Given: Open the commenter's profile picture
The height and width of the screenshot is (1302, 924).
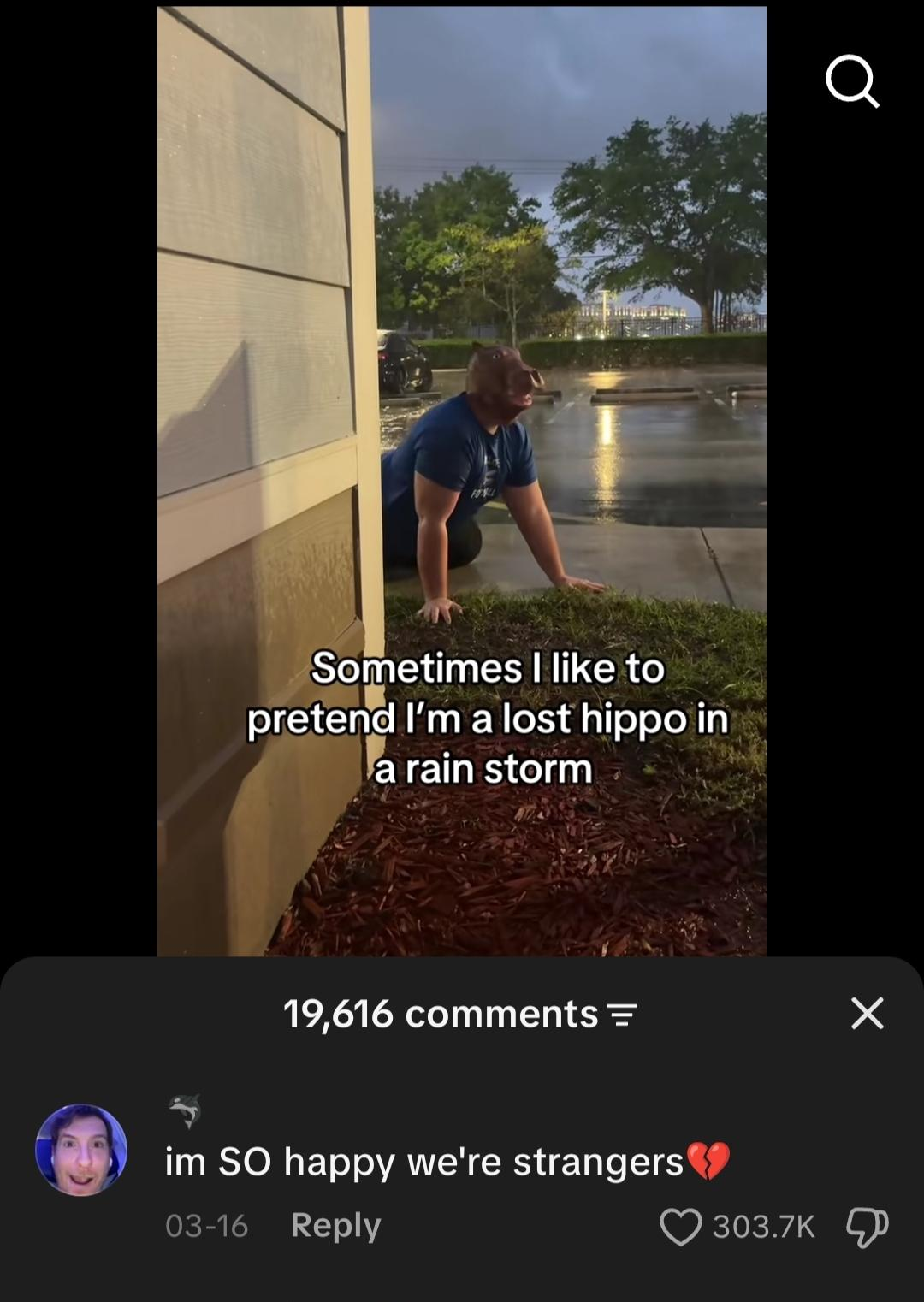Looking at the screenshot, I should coord(81,1149).
